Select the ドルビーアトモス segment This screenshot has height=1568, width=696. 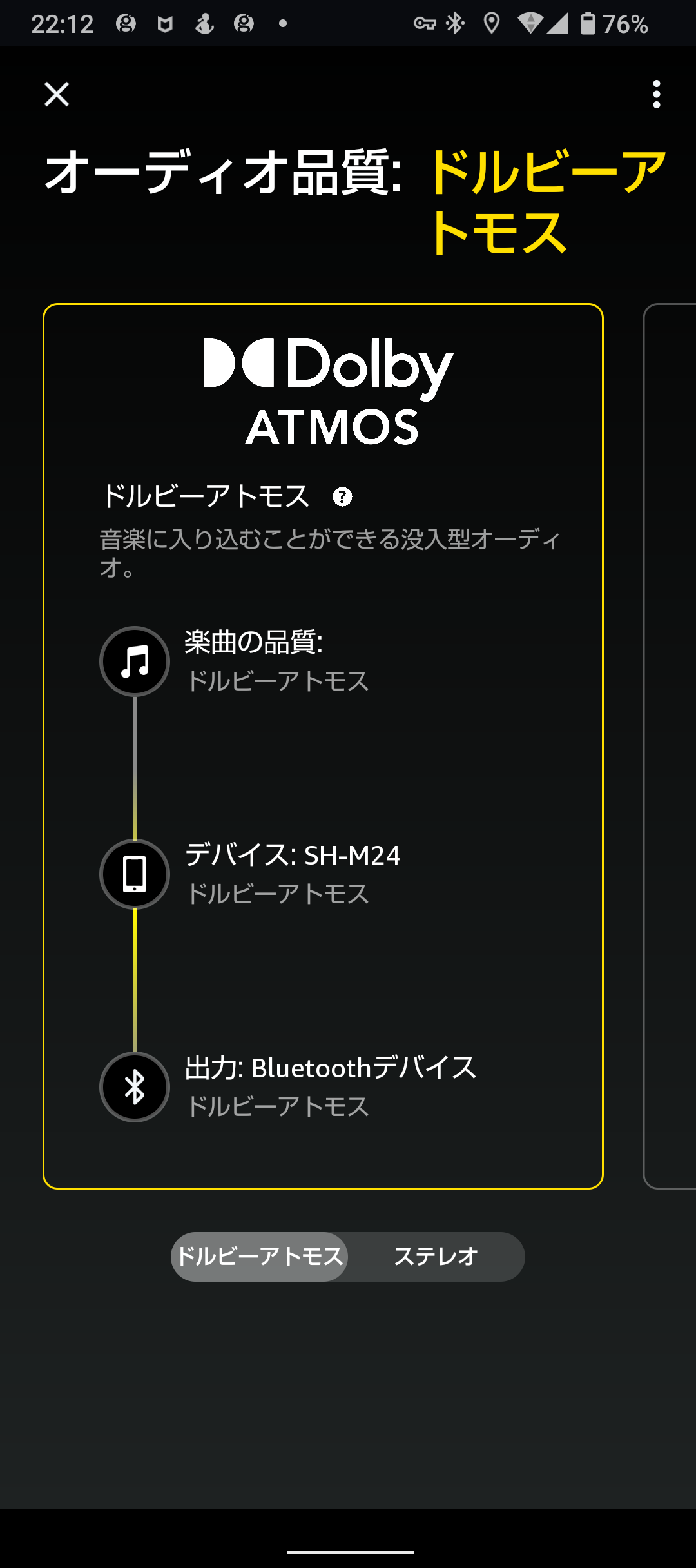click(x=260, y=1257)
